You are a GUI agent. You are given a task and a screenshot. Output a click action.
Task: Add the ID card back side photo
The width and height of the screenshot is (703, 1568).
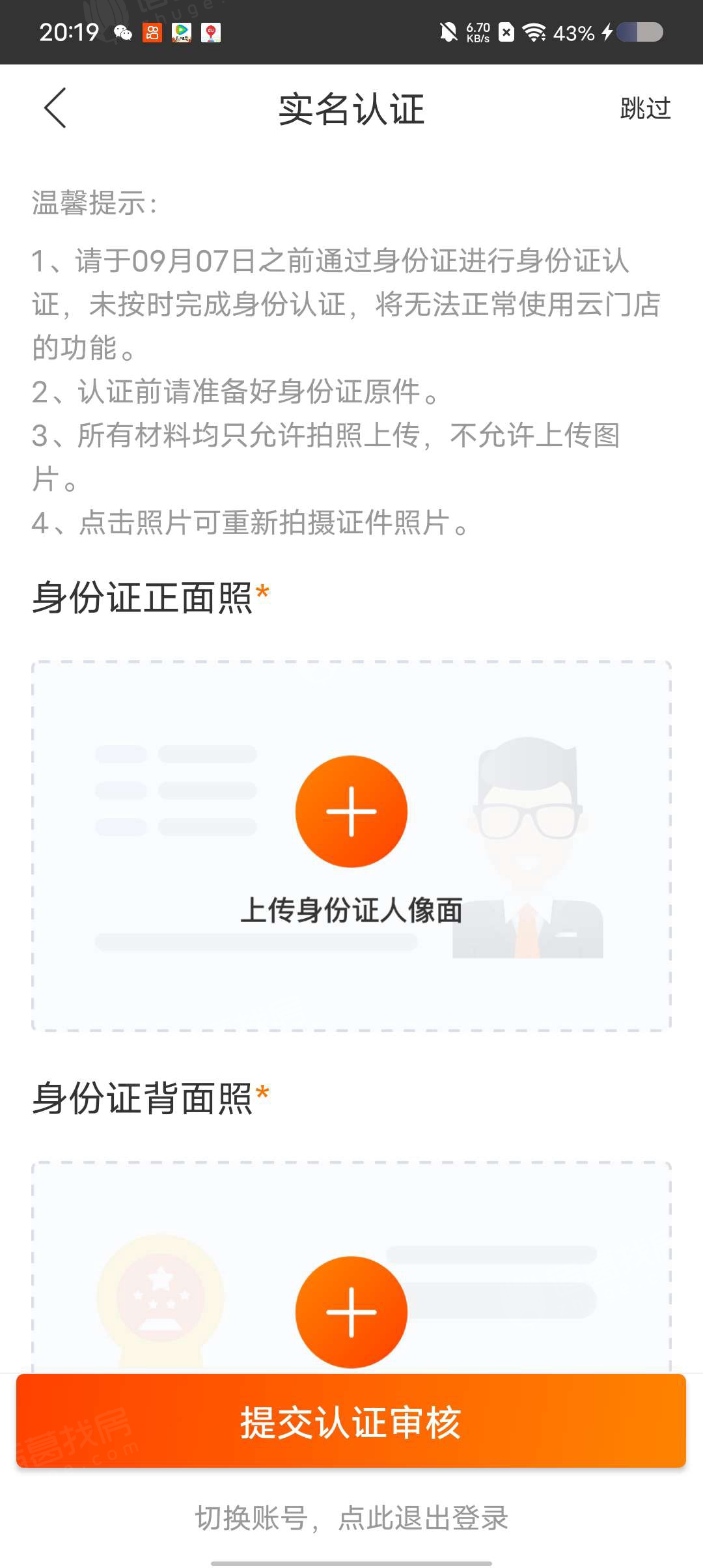(351, 1311)
